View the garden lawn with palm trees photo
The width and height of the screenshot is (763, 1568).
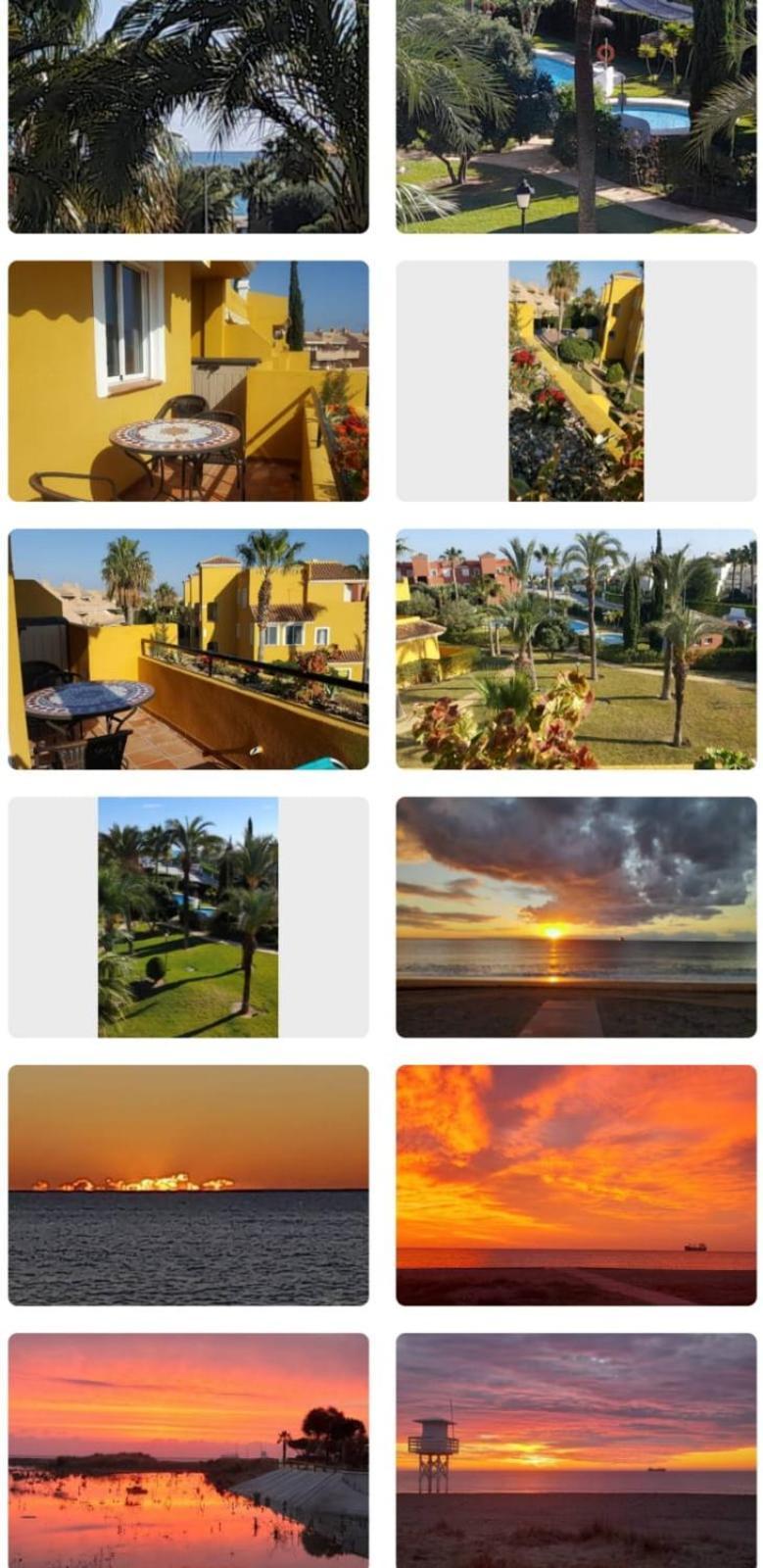point(576,649)
